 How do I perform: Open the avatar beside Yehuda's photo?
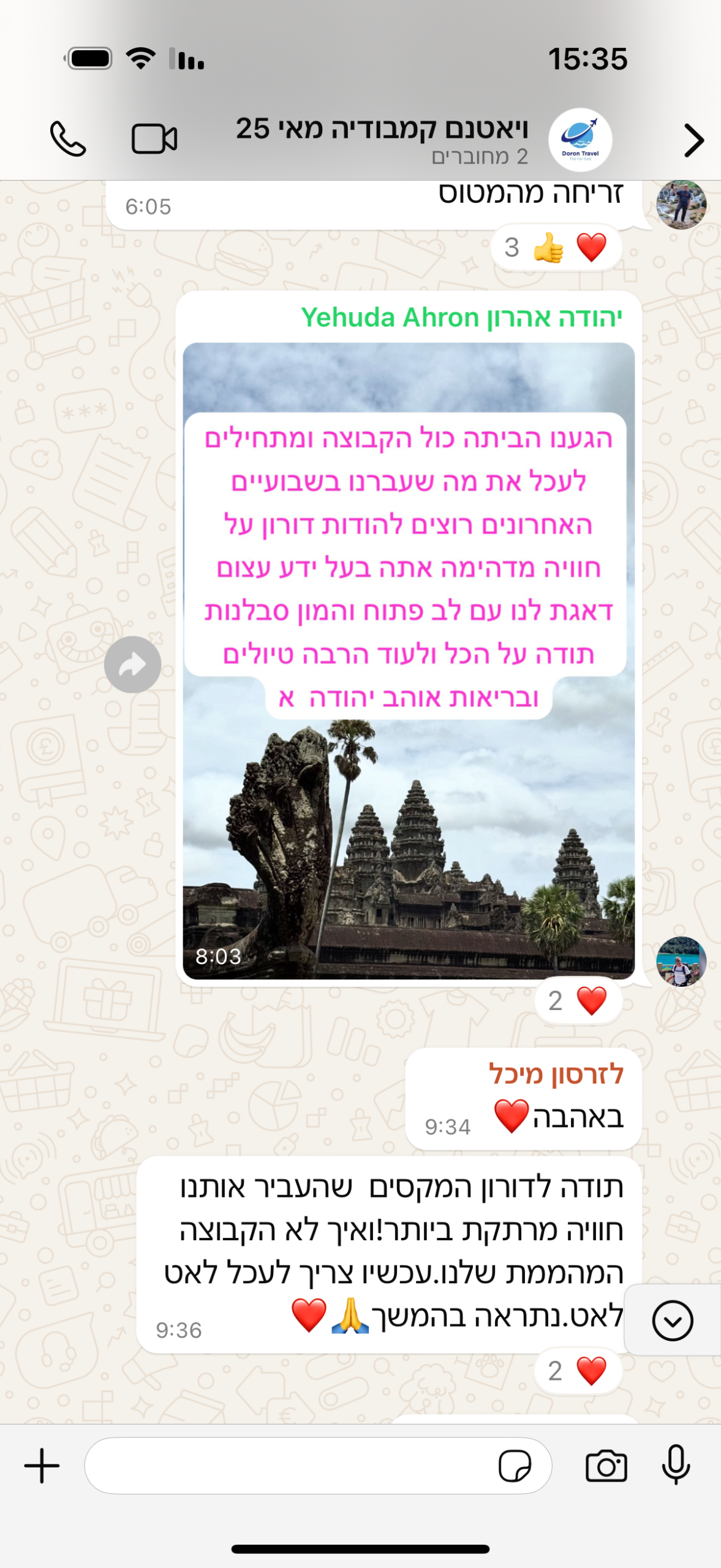tap(681, 961)
